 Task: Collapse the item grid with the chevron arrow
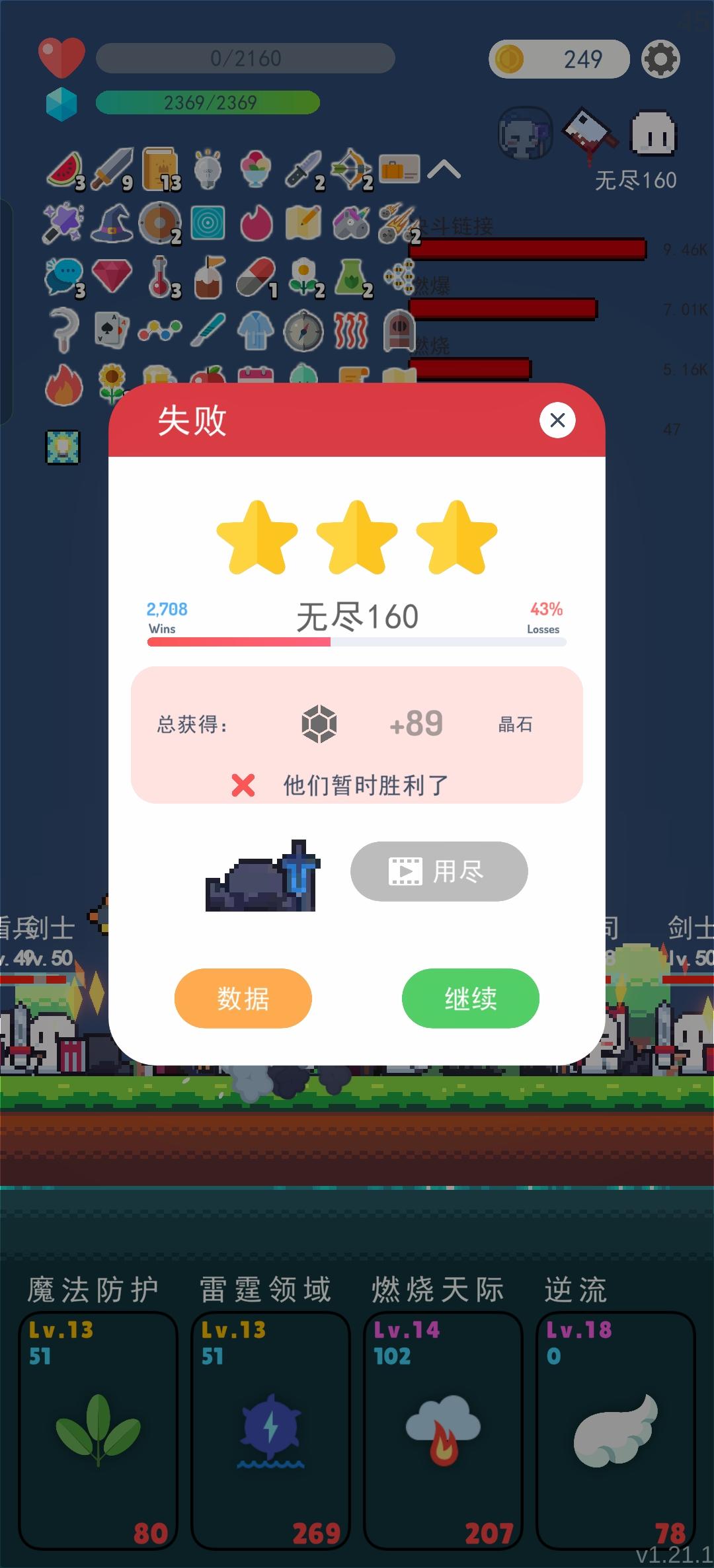pyautogui.click(x=445, y=169)
